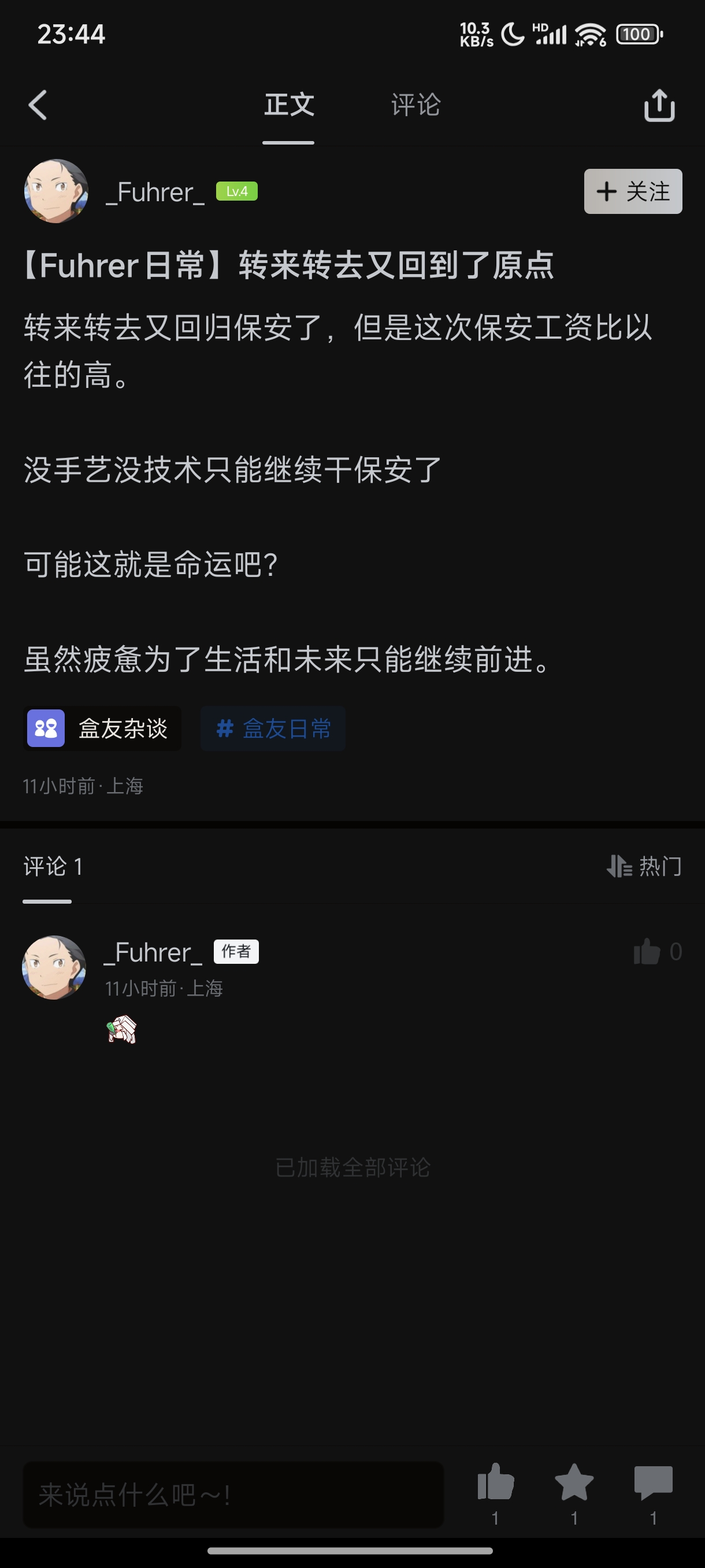The width and height of the screenshot is (705, 1568).
Task: Open the commenter's avatar in comments
Action: point(54,967)
